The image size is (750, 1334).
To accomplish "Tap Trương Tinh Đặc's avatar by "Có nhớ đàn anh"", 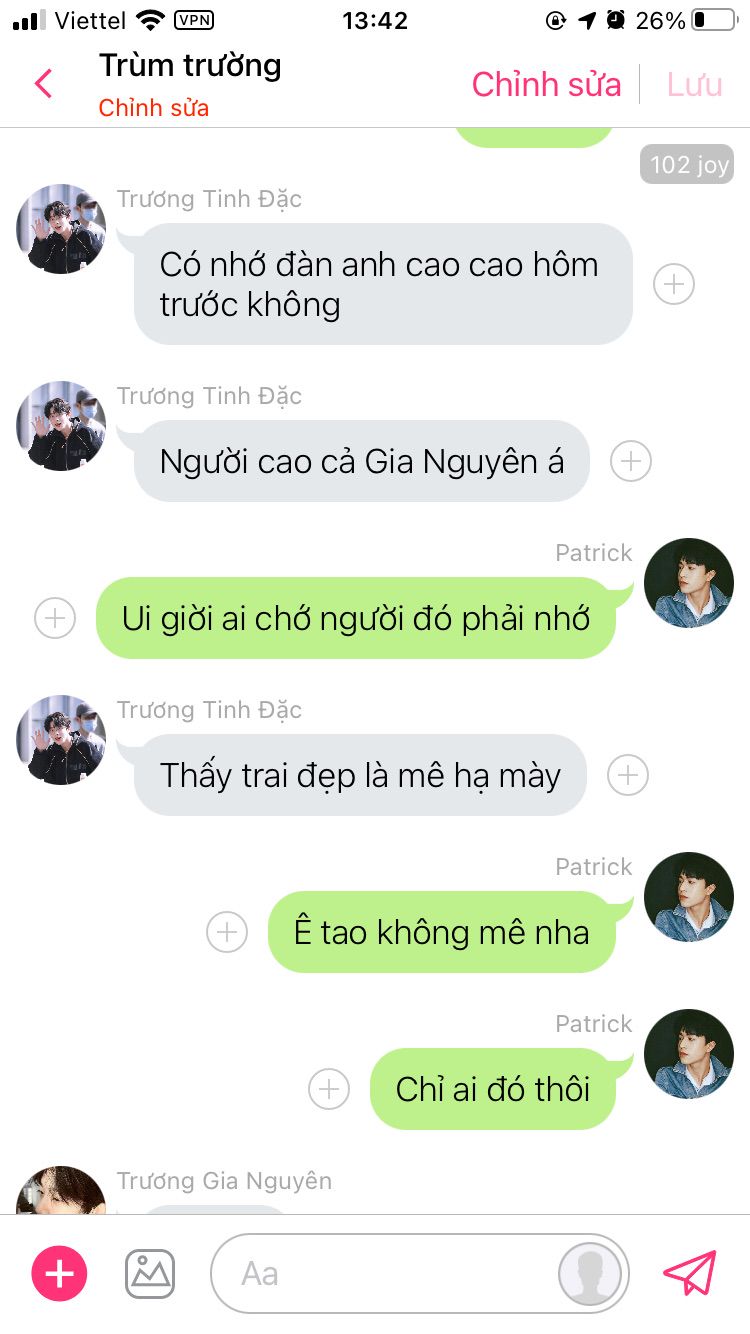I will click(x=61, y=229).
